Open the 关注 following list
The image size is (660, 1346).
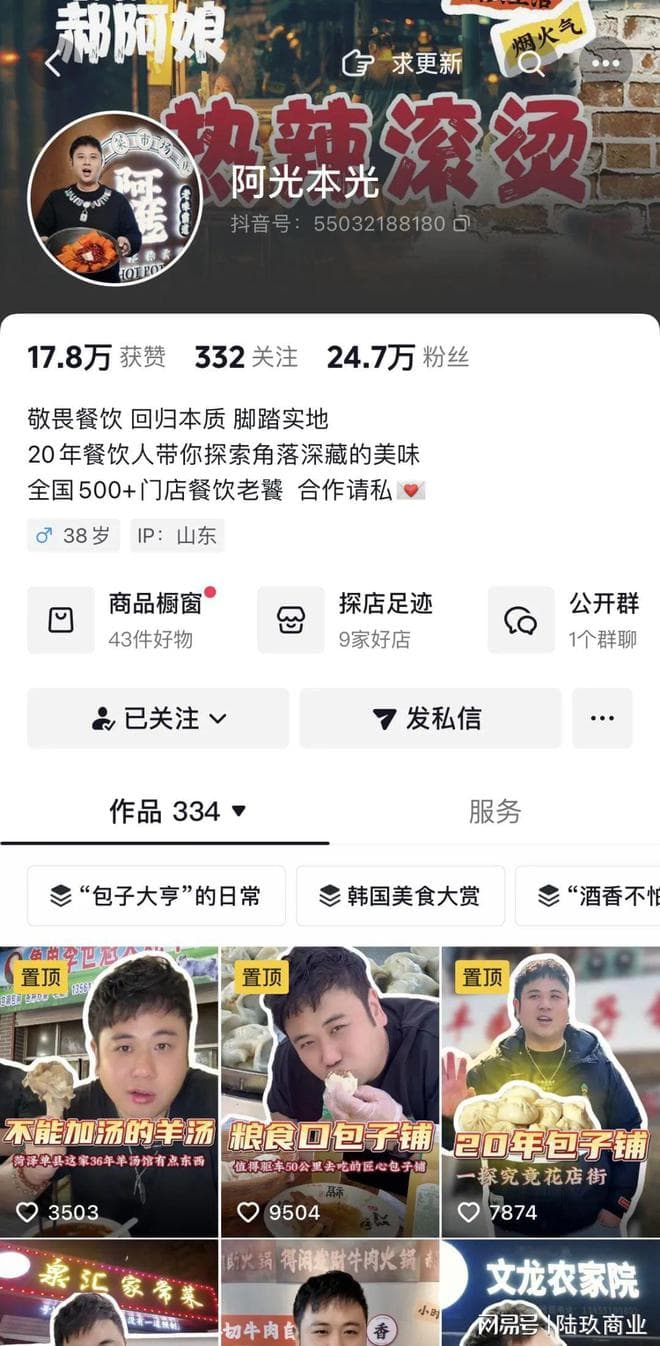246,357
